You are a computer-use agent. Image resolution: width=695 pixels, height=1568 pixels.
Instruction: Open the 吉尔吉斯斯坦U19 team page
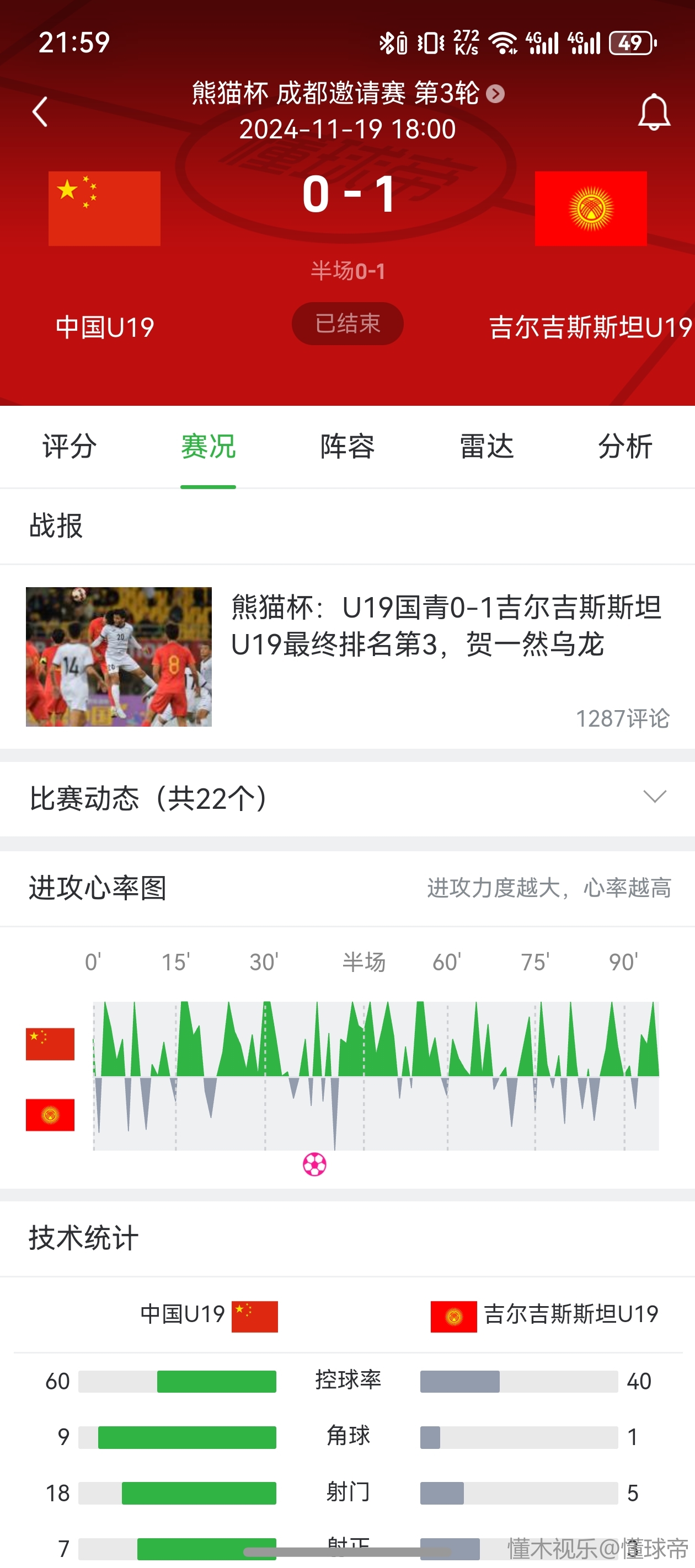click(x=590, y=209)
